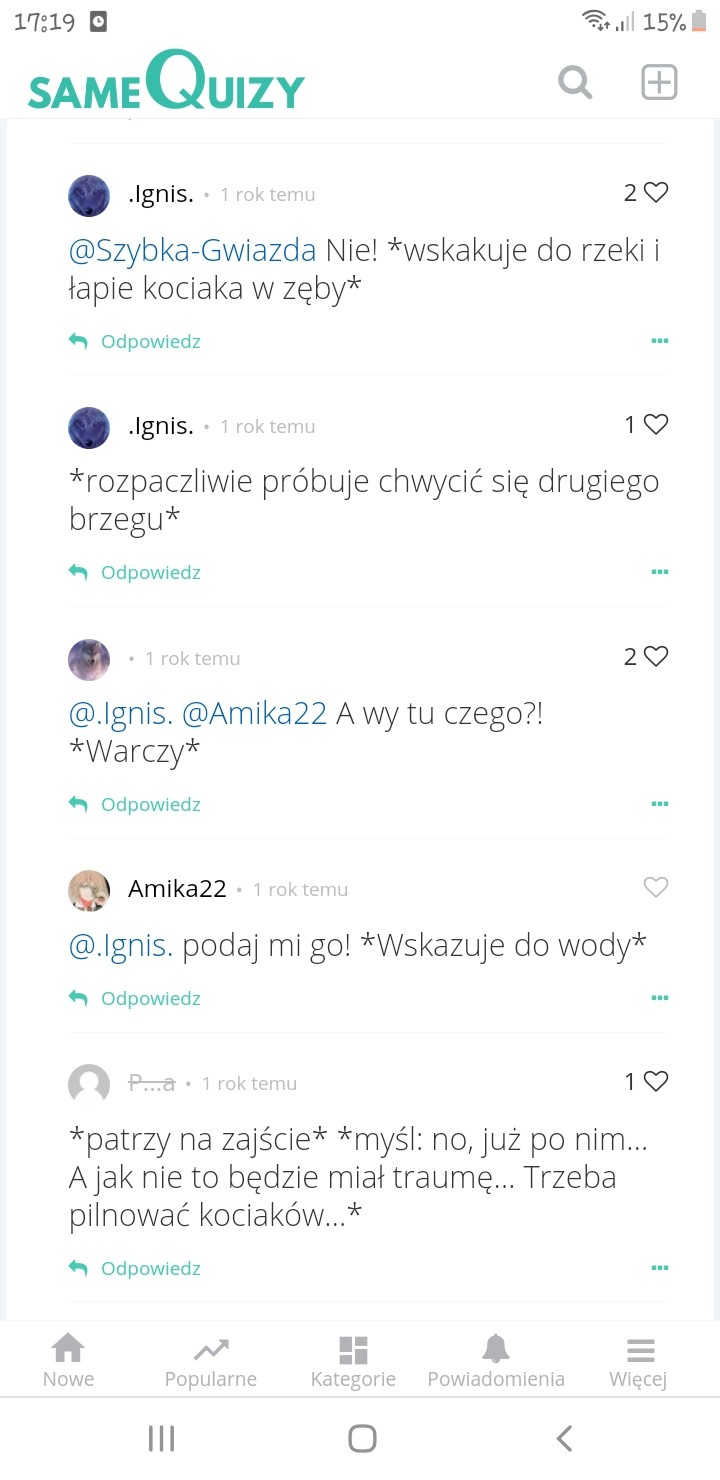This screenshot has height=1480, width=720.
Task: Open the Kategorie tab
Action: pos(353,1362)
